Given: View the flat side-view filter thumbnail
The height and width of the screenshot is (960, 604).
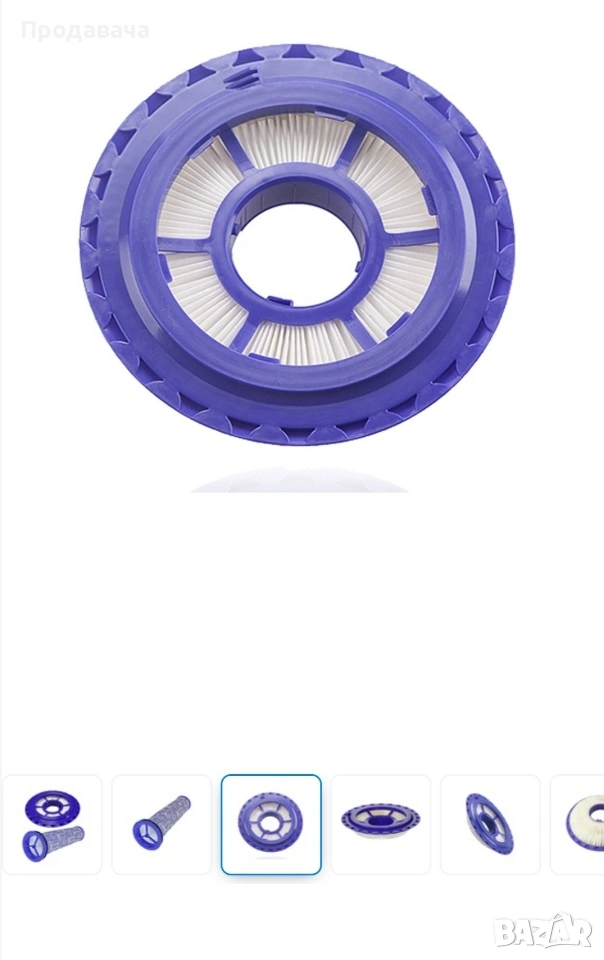Looking at the screenshot, I should point(380,825).
